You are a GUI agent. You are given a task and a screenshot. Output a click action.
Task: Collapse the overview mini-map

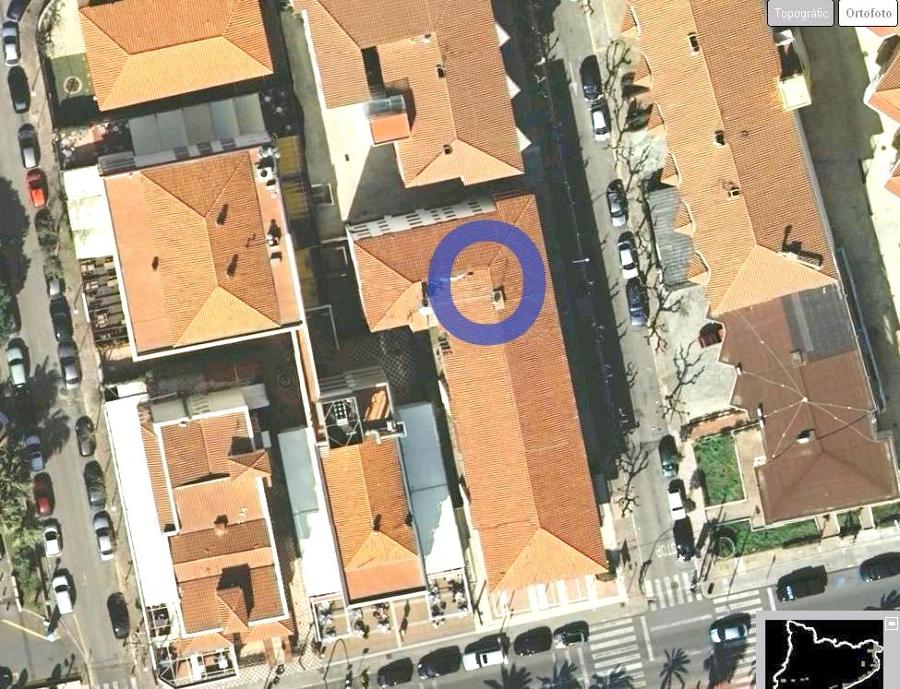point(891,623)
